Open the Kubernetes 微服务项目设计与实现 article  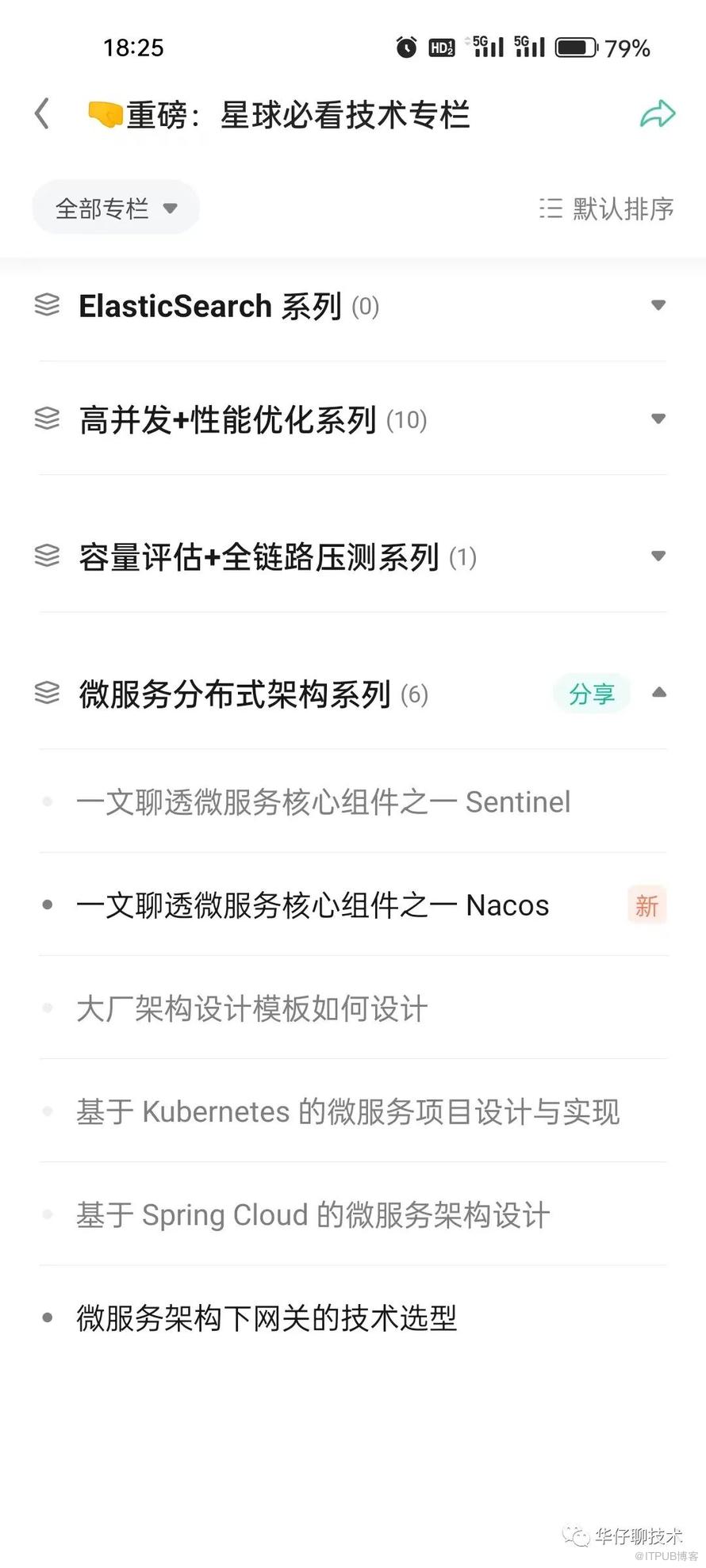pos(347,1111)
